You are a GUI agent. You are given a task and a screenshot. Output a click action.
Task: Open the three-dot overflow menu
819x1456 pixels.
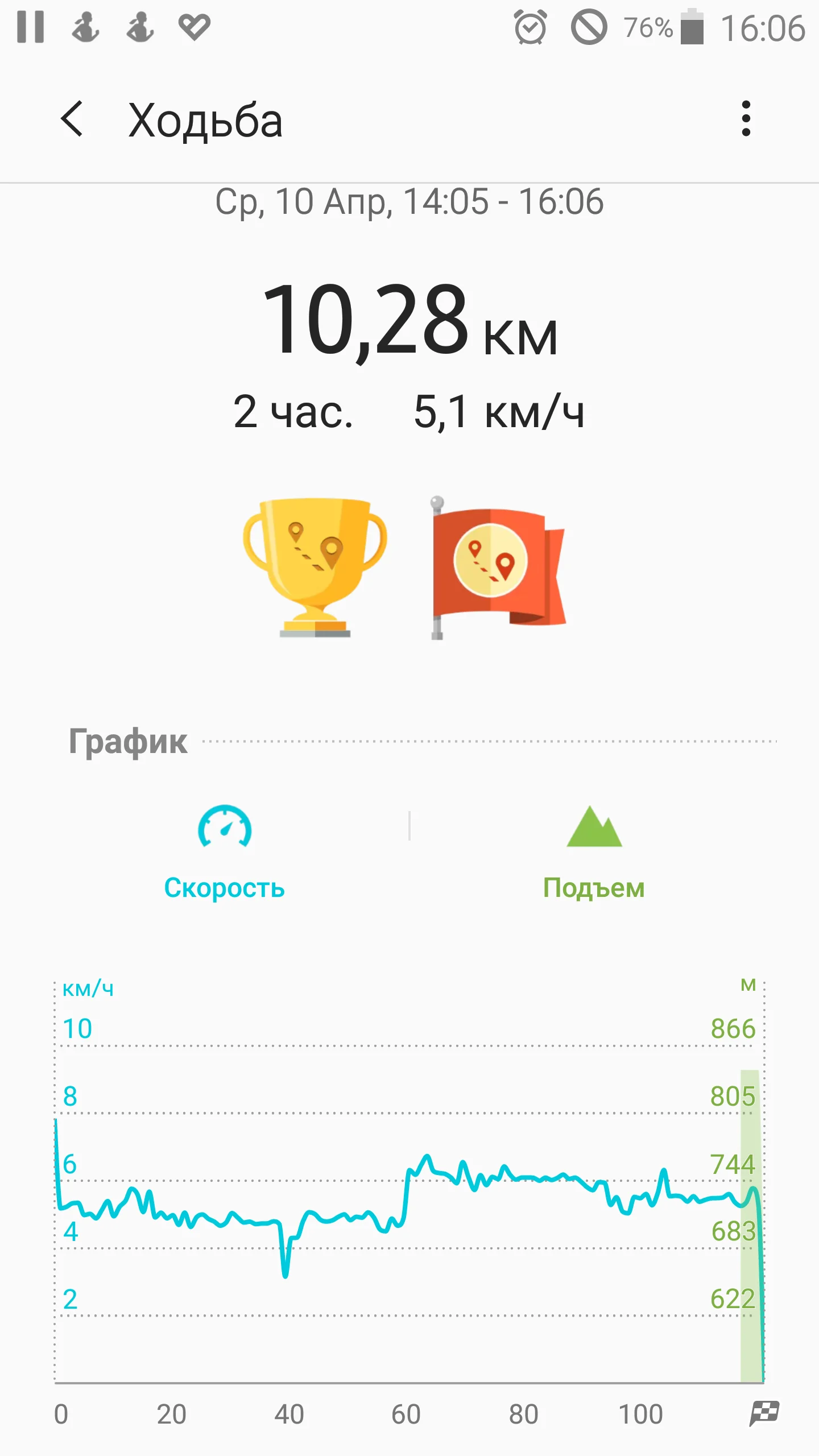(746, 119)
